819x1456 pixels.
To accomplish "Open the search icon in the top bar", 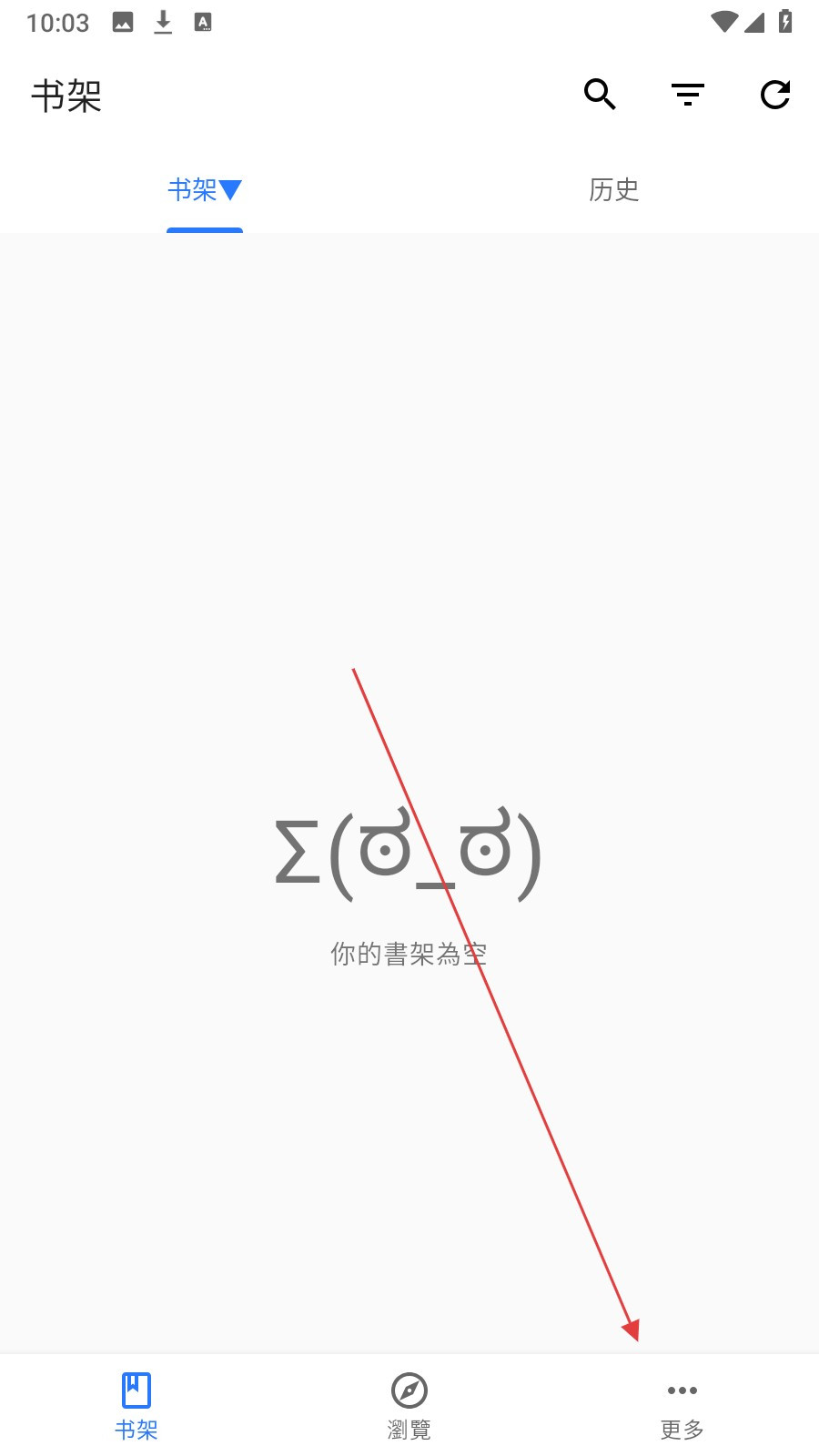I will click(x=600, y=94).
